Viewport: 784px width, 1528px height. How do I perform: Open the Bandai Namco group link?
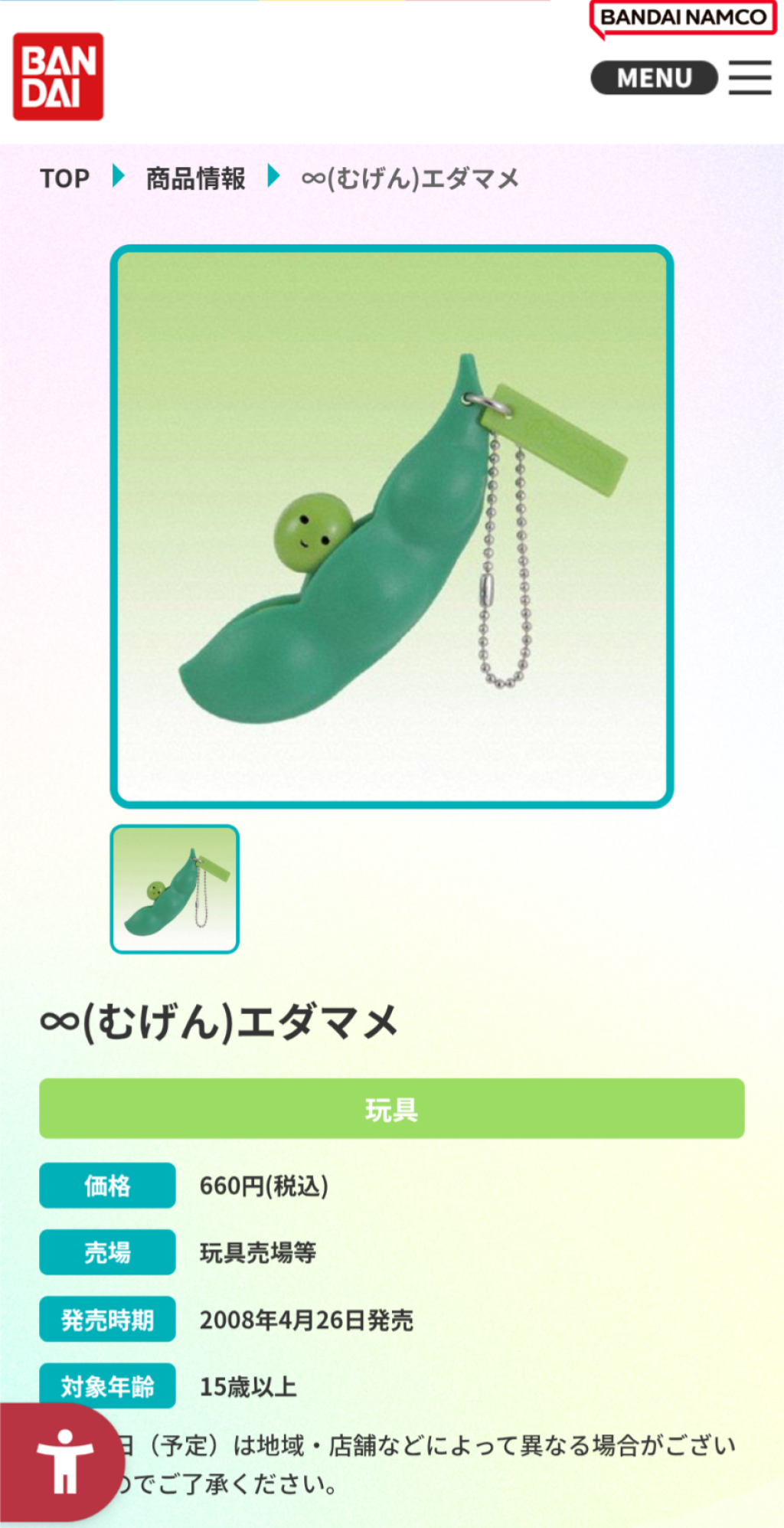point(682,18)
